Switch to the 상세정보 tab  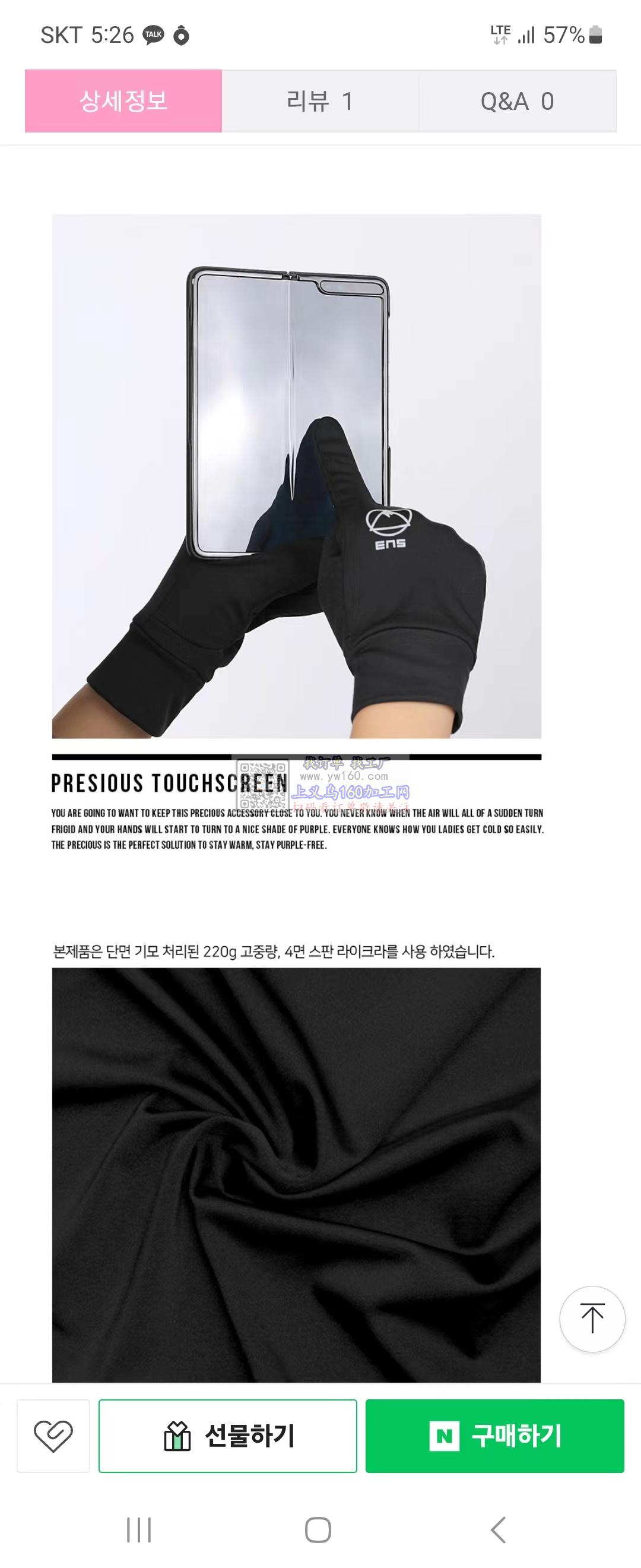(123, 101)
